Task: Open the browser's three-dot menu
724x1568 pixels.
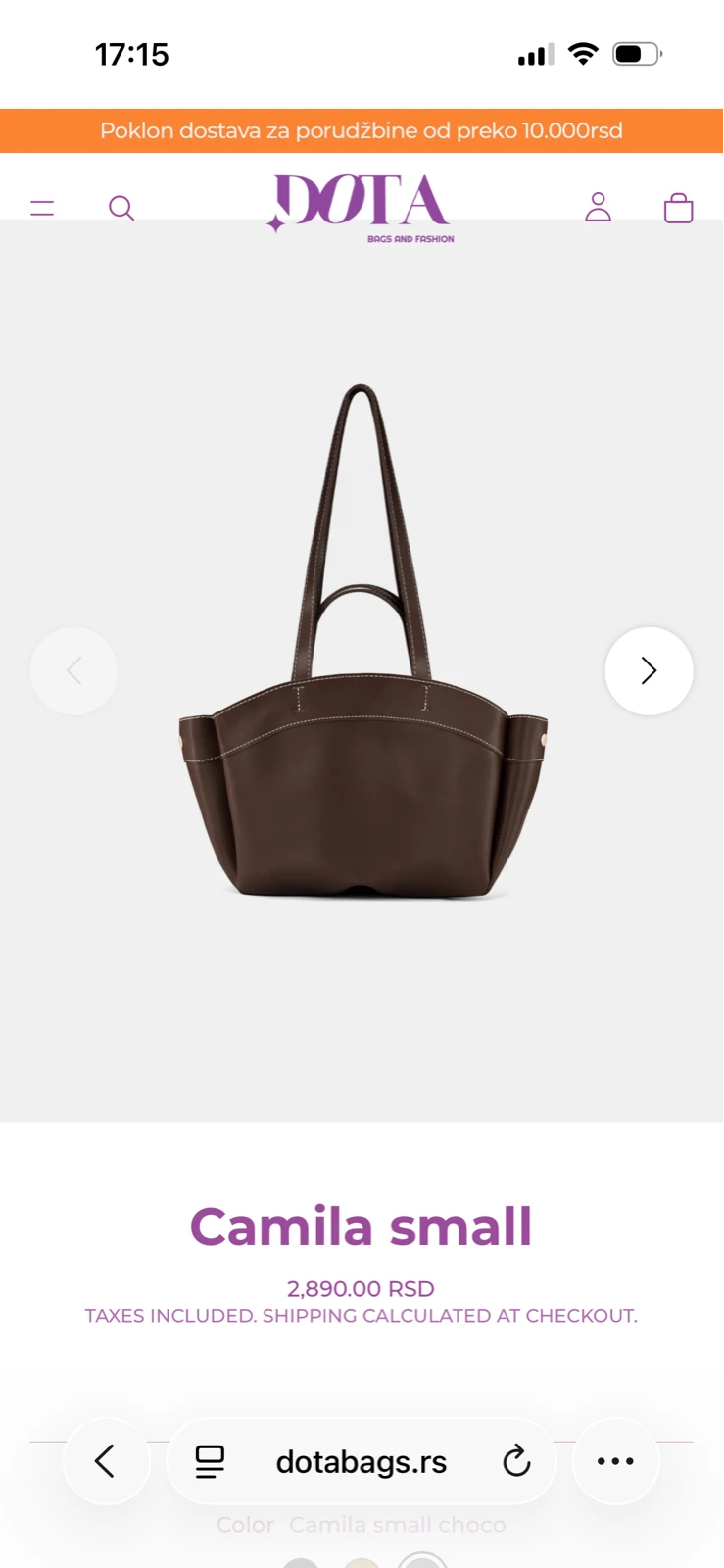Action: point(615,1461)
